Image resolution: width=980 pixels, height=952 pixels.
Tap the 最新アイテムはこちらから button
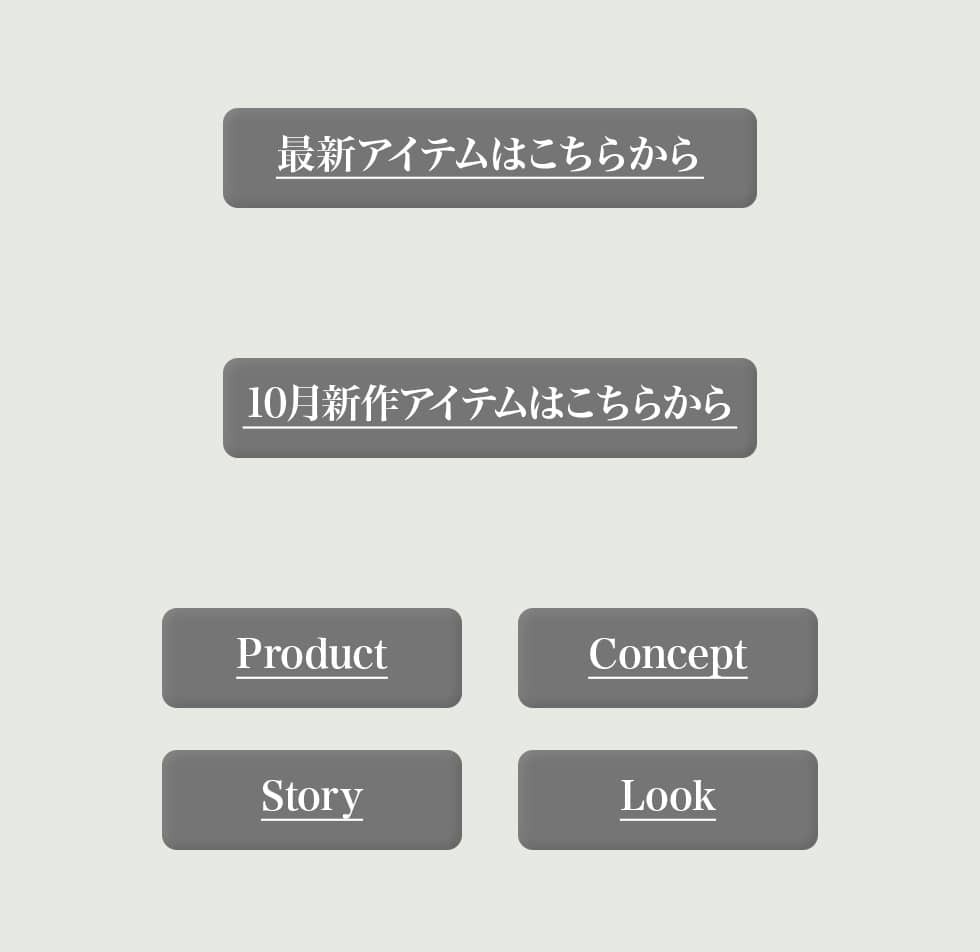click(x=489, y=157)
